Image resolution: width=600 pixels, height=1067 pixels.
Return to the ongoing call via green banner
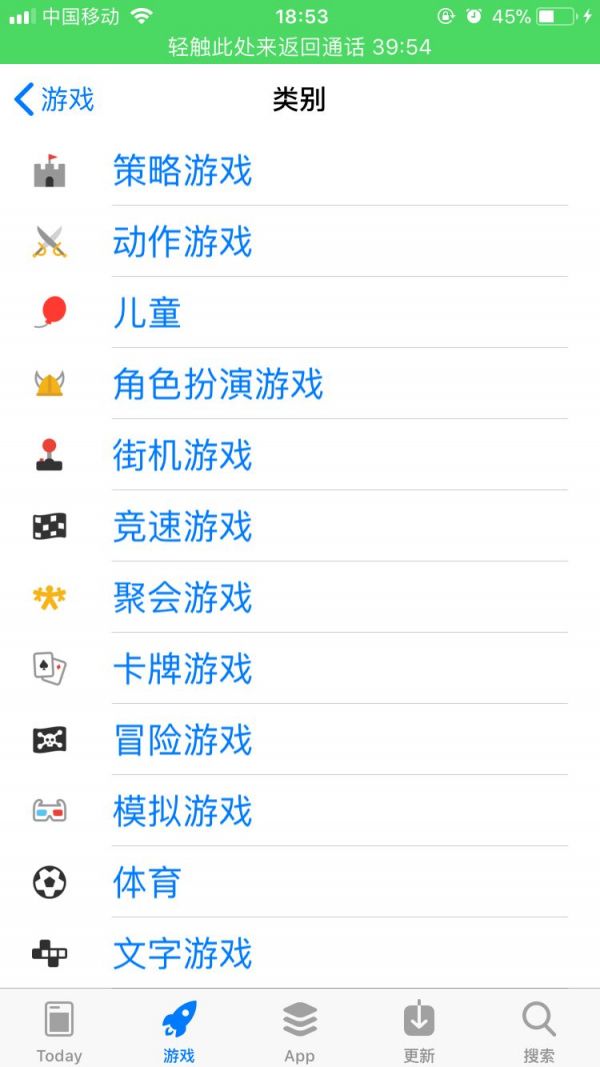300,47
